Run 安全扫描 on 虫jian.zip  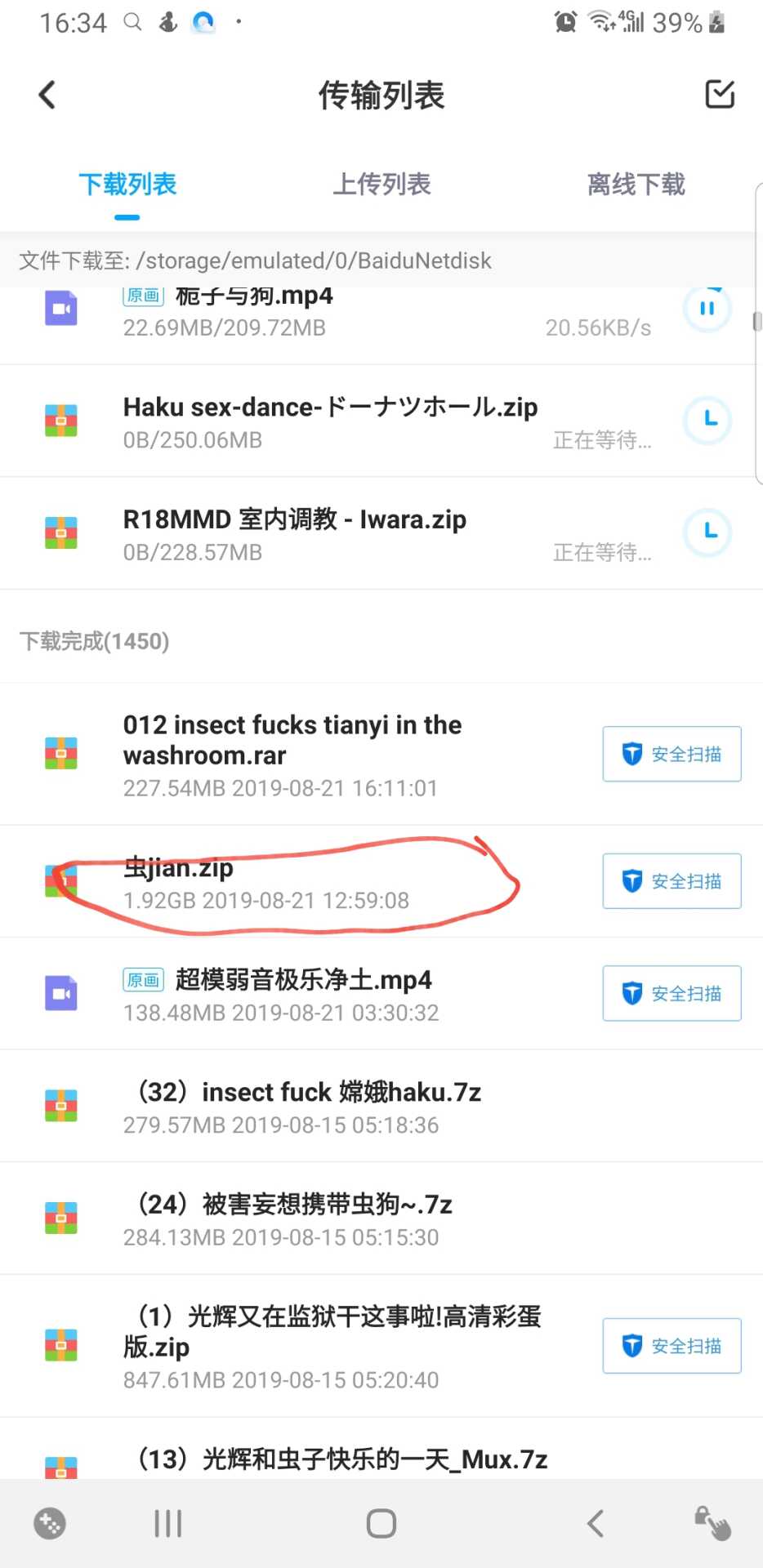[672, 881]
